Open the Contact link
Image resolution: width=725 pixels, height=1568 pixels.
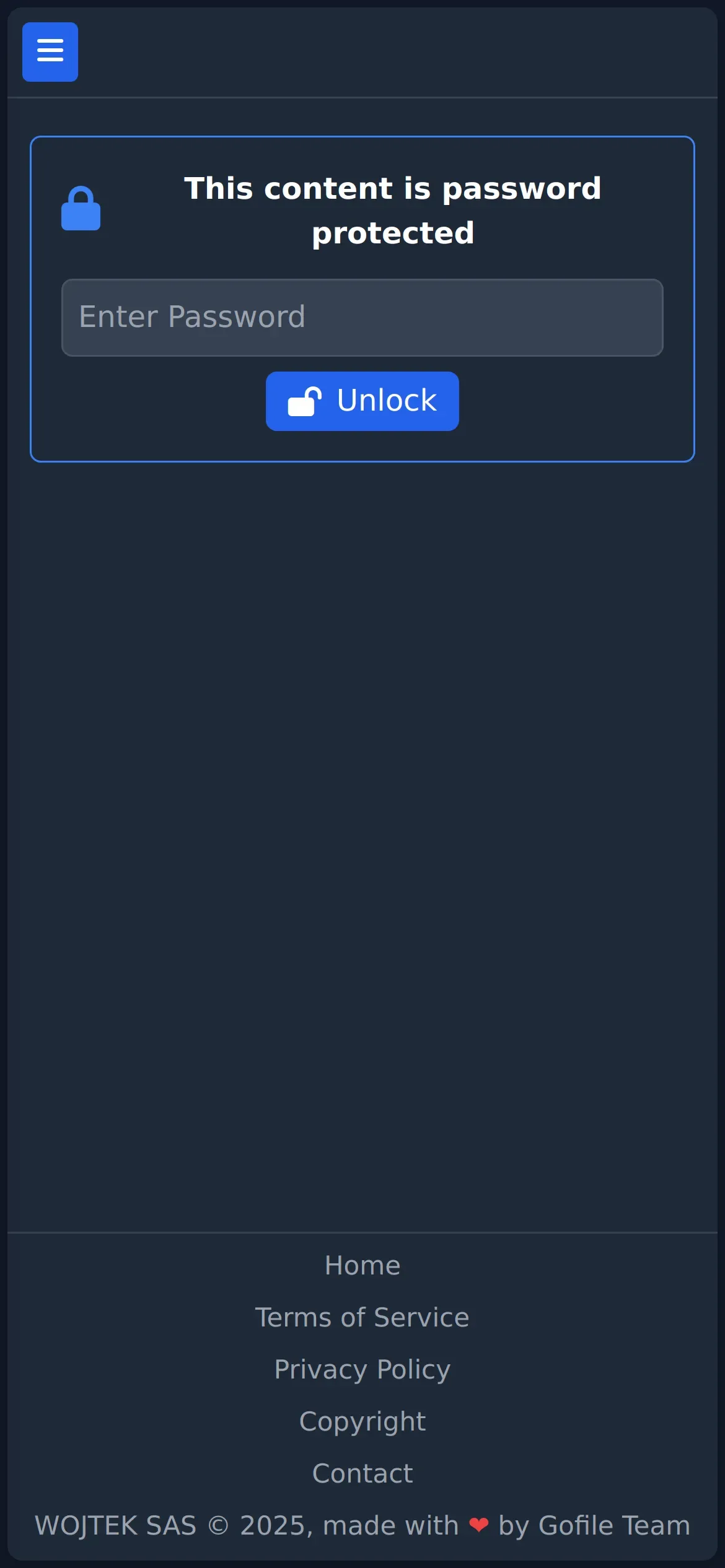pos(362,1473)
